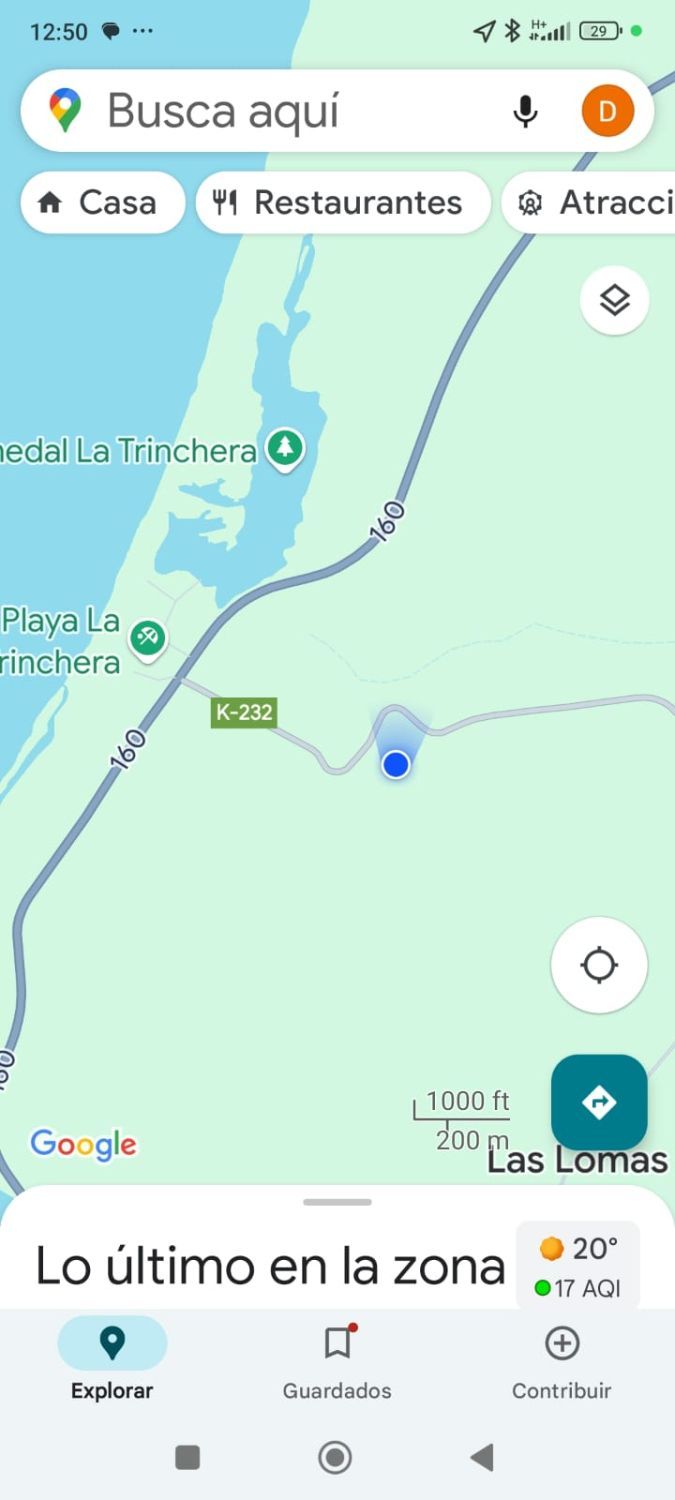Switch to the Explorar tab
Viewport: 675px width, 1500px height.
(x=112, y=1358)
